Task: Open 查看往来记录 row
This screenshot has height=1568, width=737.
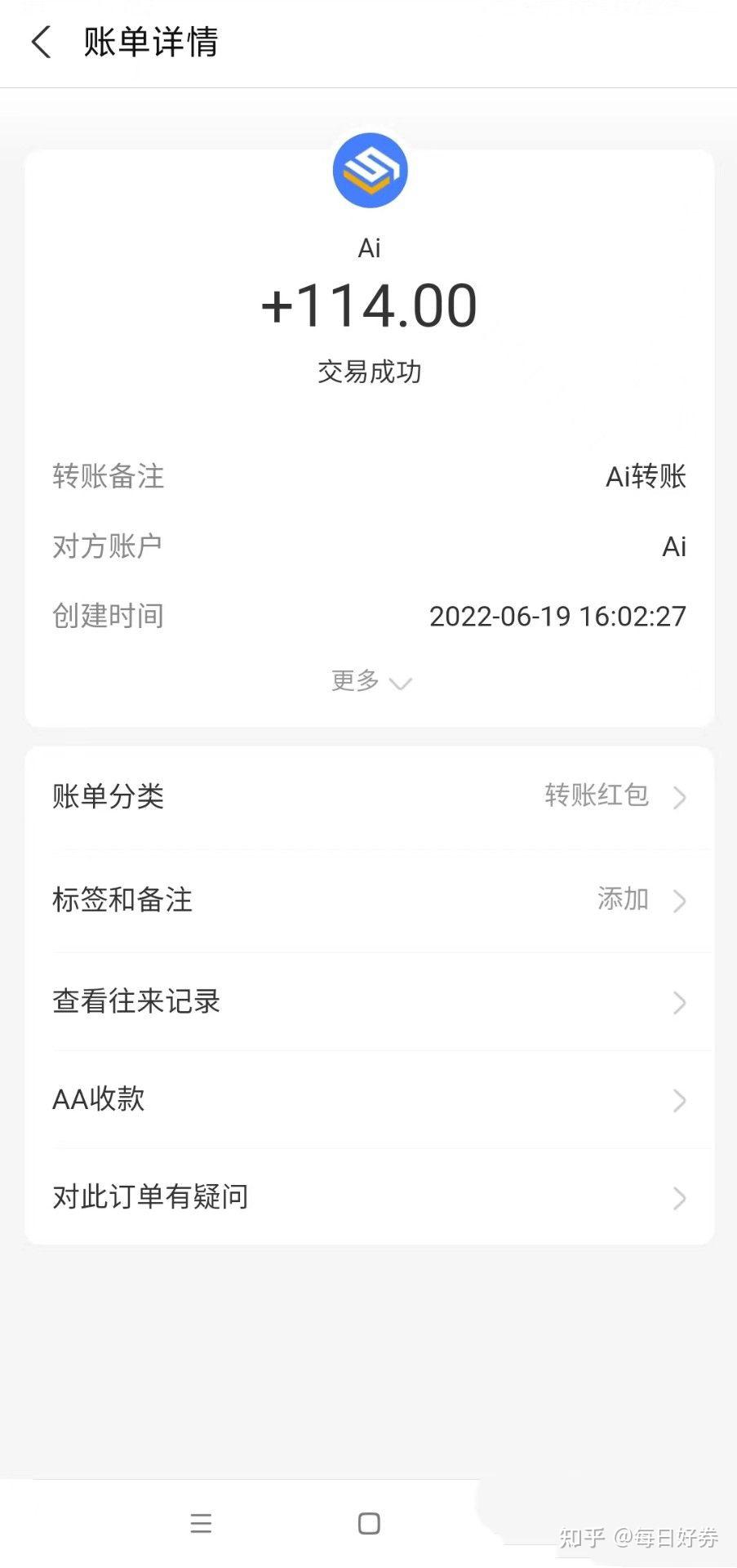Action: click(369, 1002)
